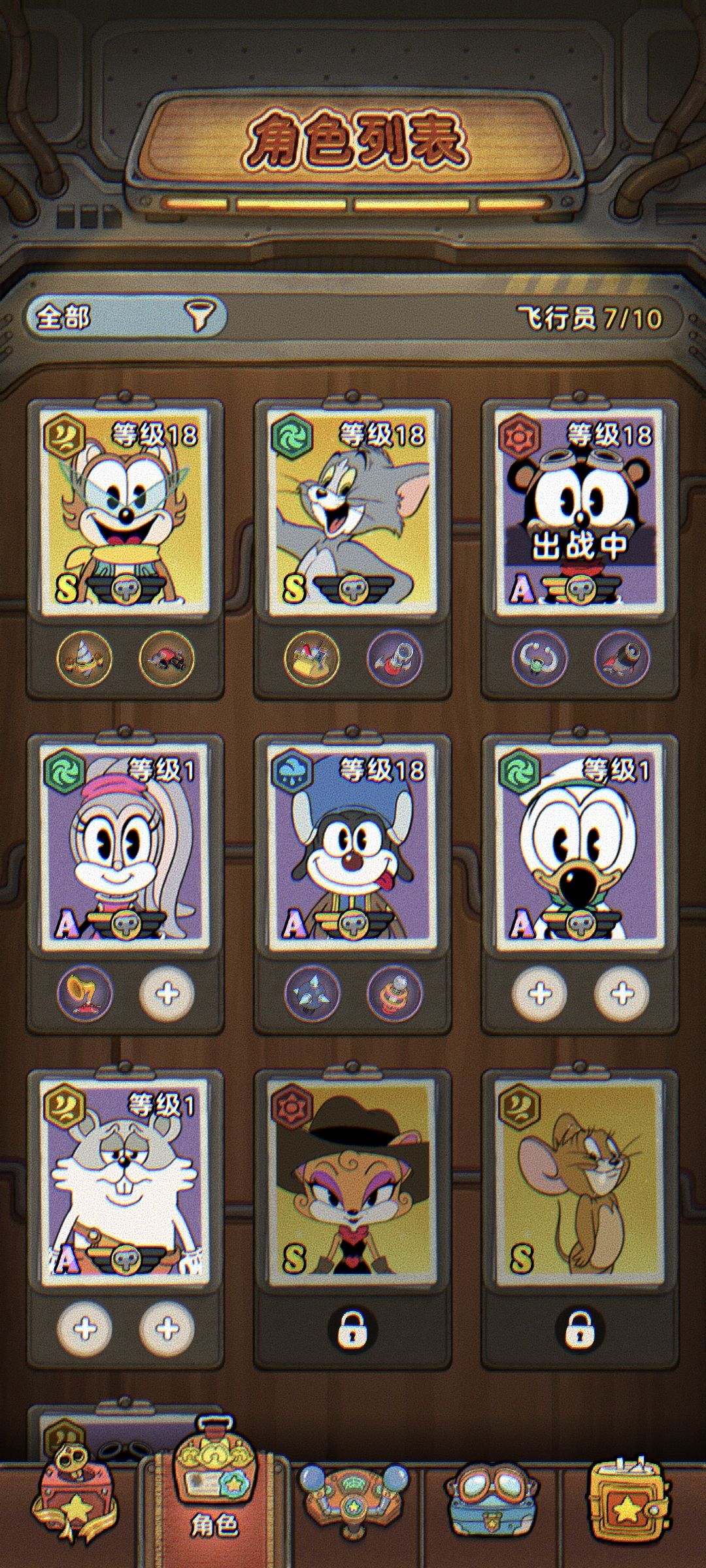Image resolution: width=706 pixels, height=1568 pixels.
Task: Open the duck character card
Action: click(580, 847)
